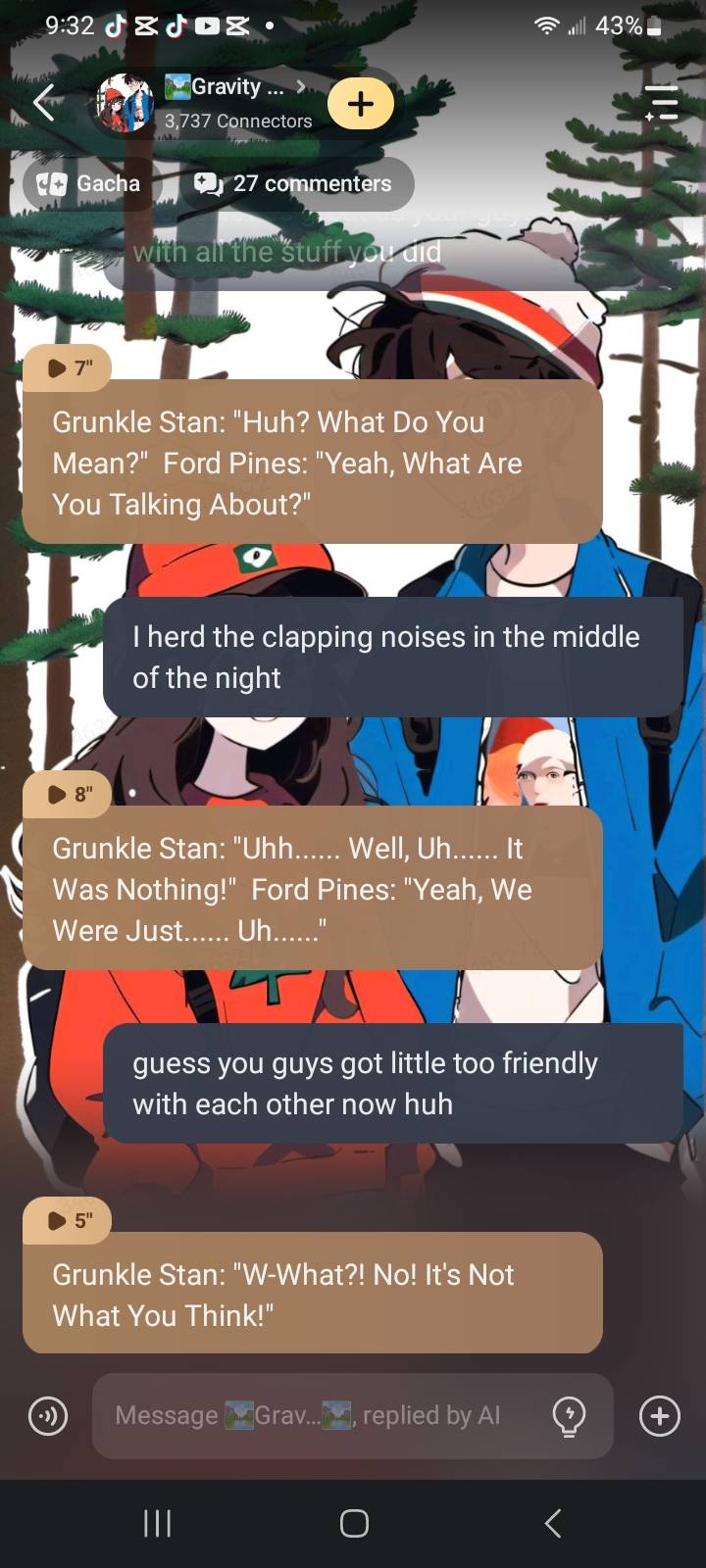
Task: Start voice input with the sound icon
Action: (48, 1416)
